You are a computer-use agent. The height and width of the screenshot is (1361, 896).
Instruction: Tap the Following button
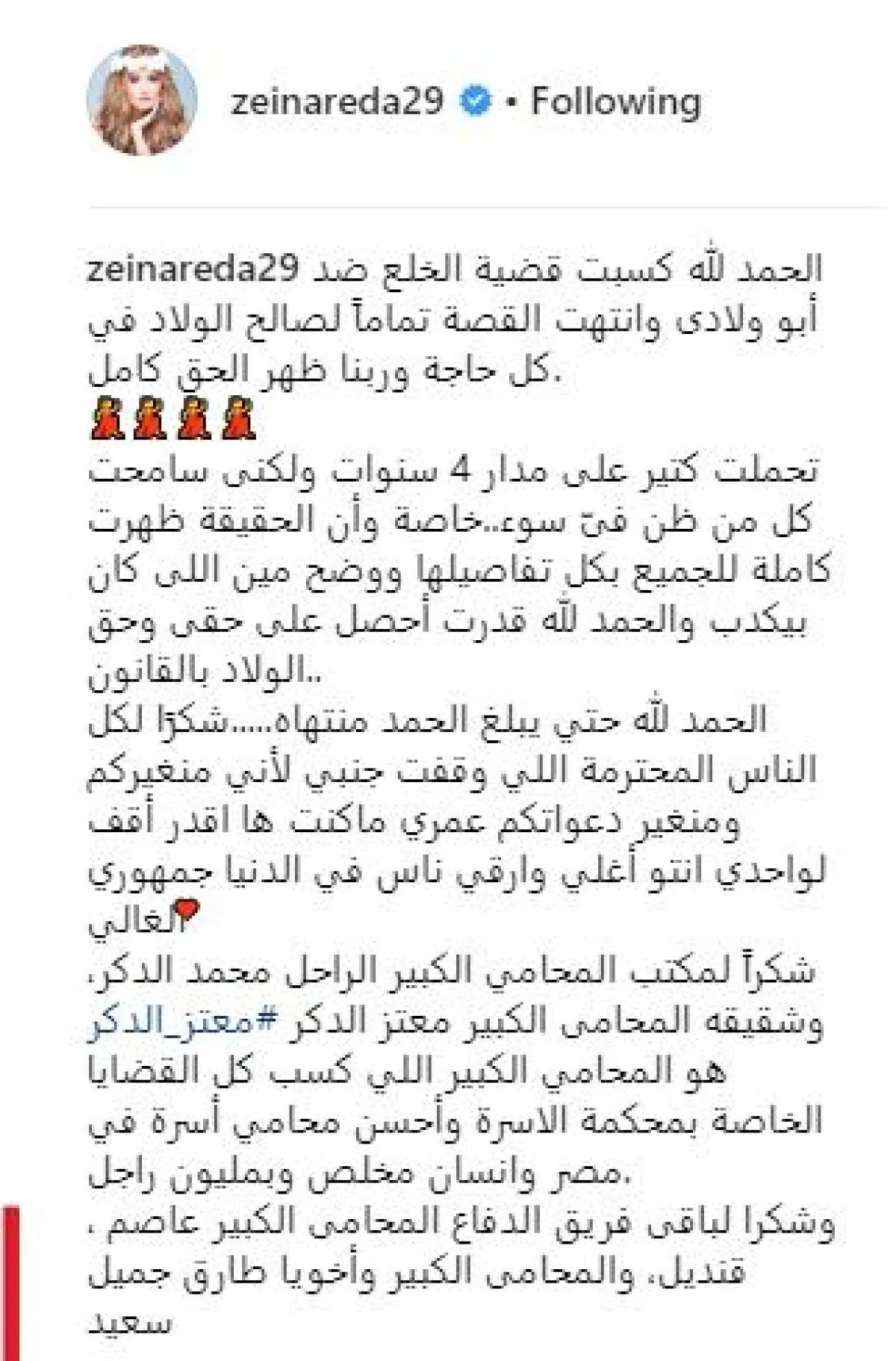615,101
